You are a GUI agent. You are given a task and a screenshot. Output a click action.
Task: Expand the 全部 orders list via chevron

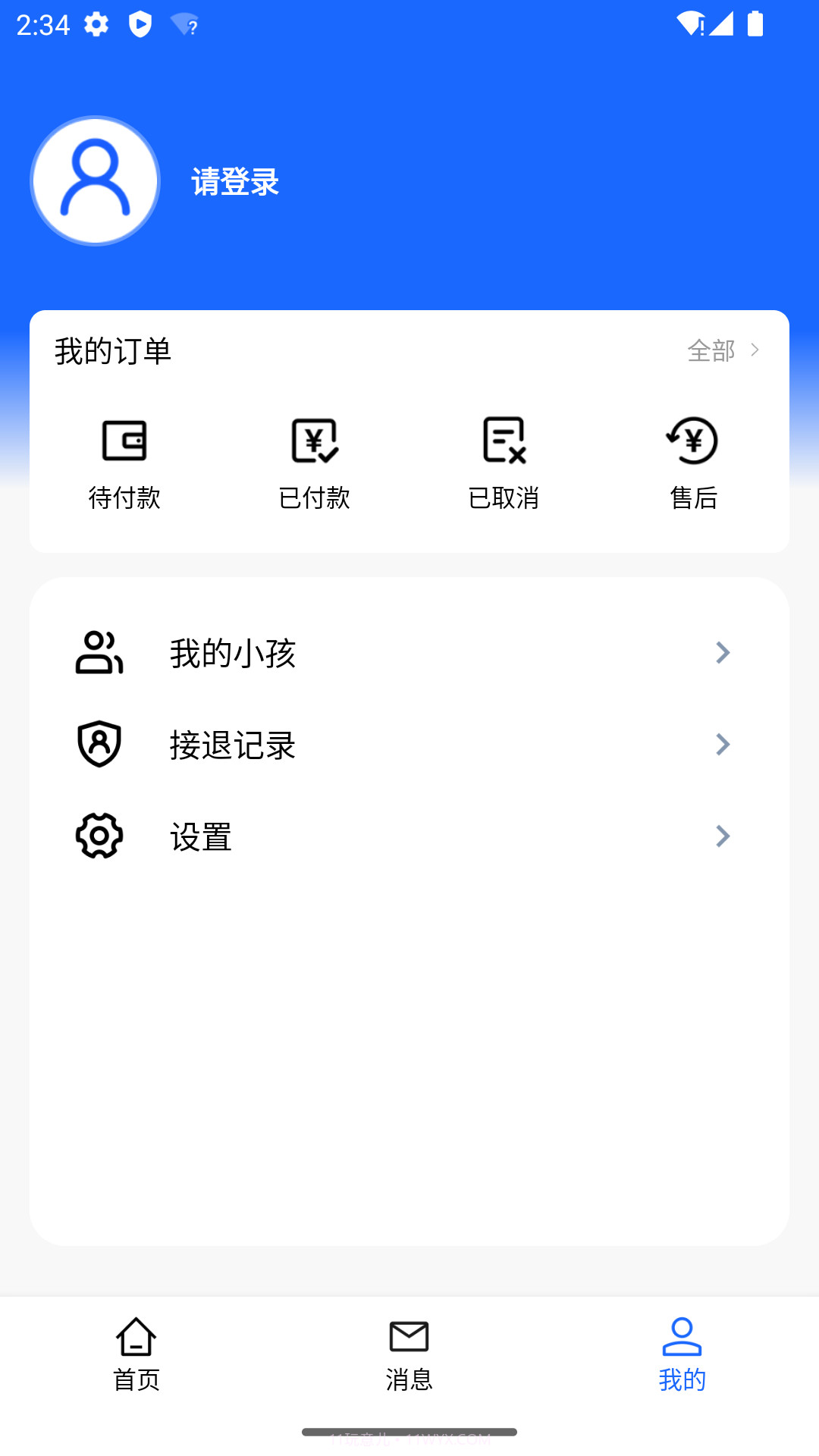(x=755, y=350)
